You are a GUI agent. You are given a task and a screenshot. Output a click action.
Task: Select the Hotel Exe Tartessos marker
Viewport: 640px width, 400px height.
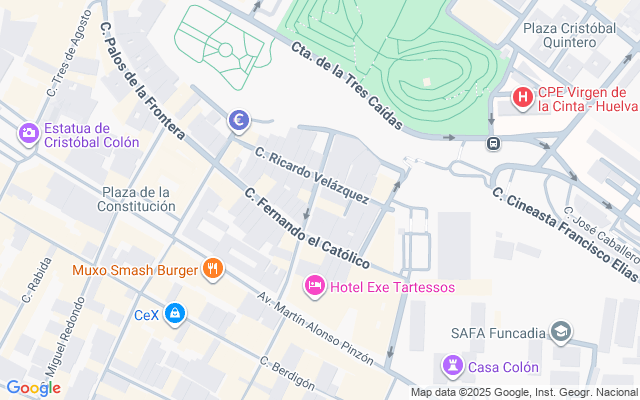click(315, 287)
